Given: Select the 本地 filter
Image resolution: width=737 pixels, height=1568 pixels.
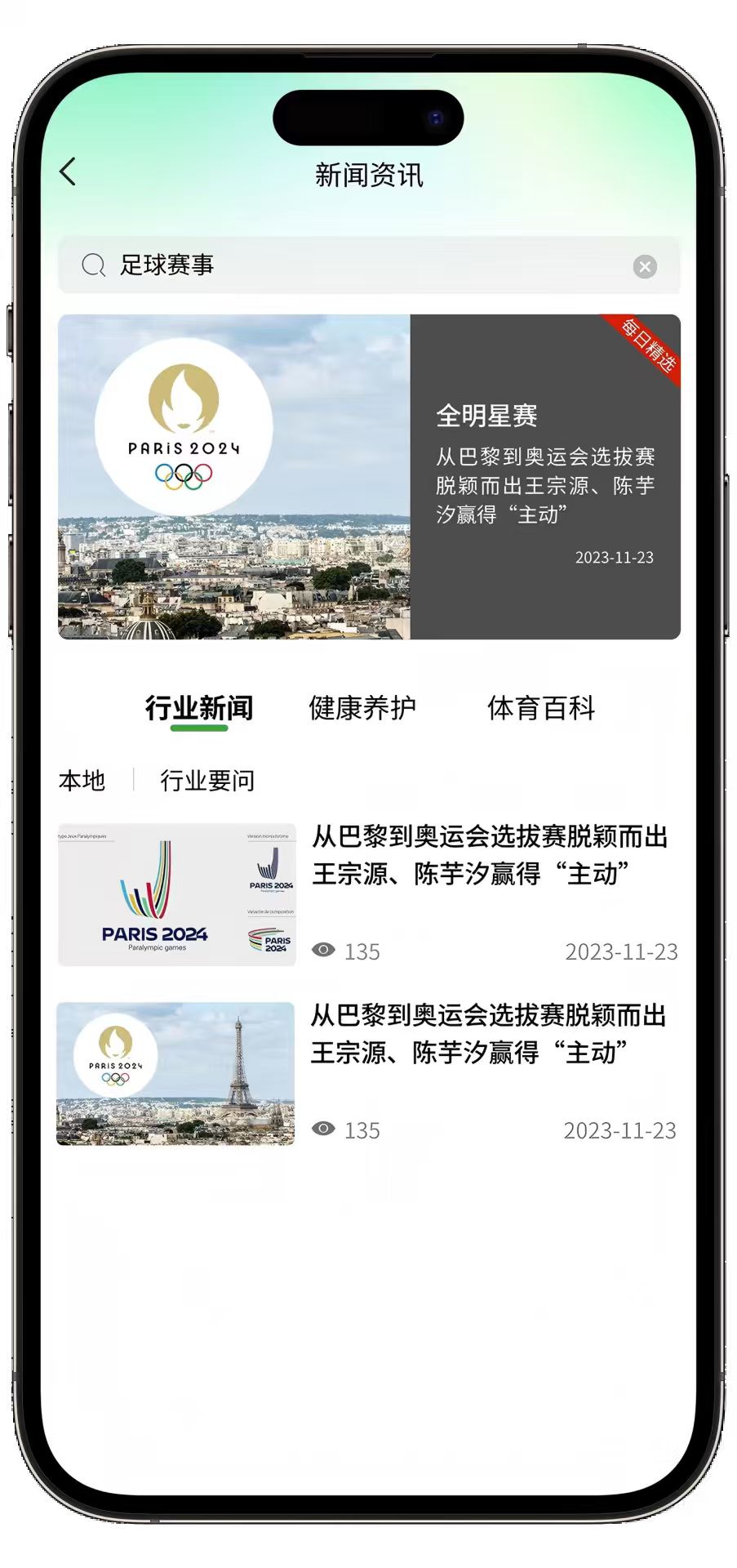Looking at the screenshot, I should pyautogui.click(x=81, y=782).
